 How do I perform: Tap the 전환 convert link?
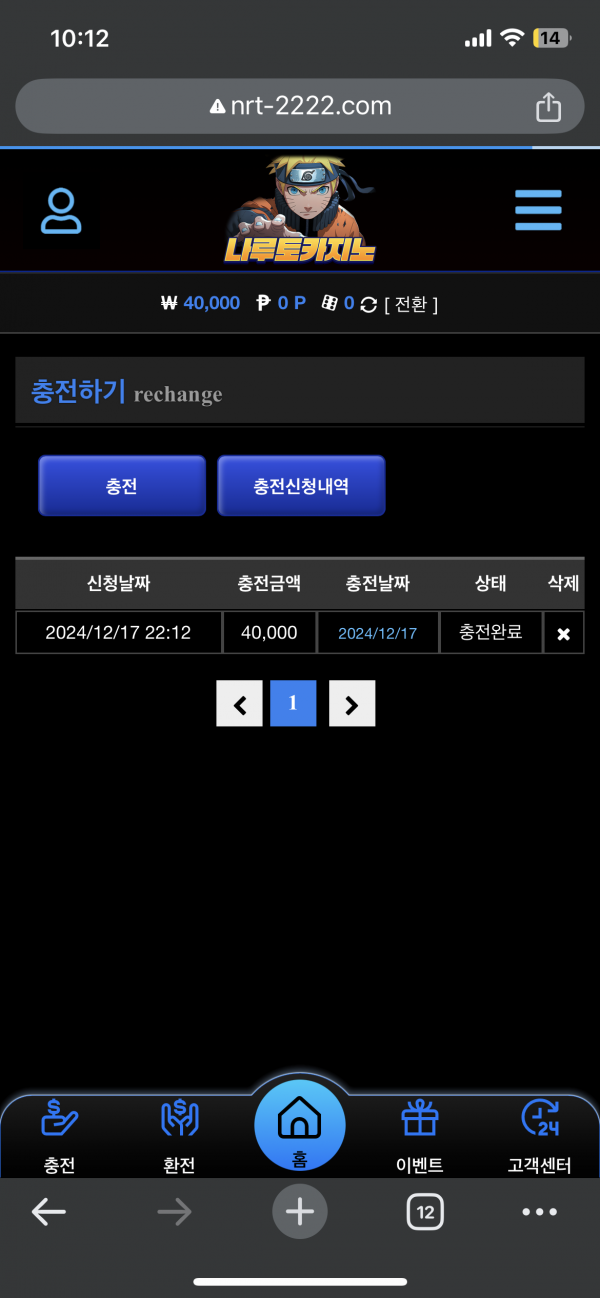410,303
